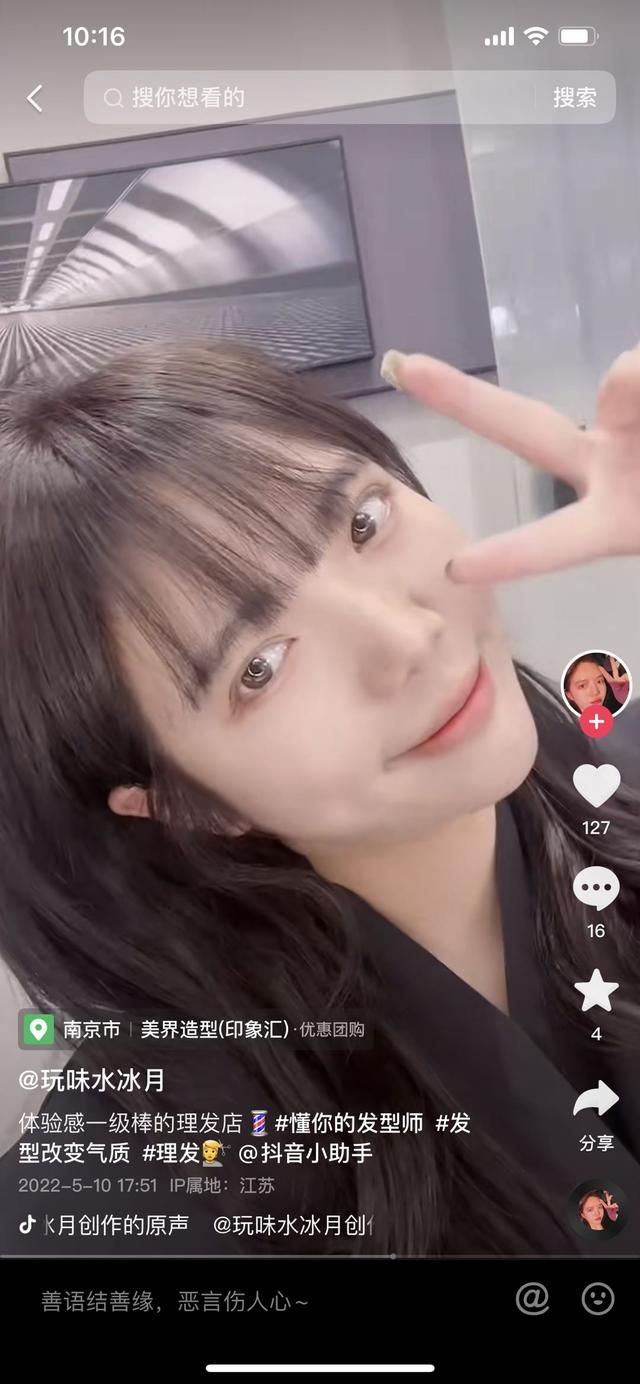The image size is (640, 1384).
Task: Mention someone with the @ icon
Action: [x=532, y=1299]
